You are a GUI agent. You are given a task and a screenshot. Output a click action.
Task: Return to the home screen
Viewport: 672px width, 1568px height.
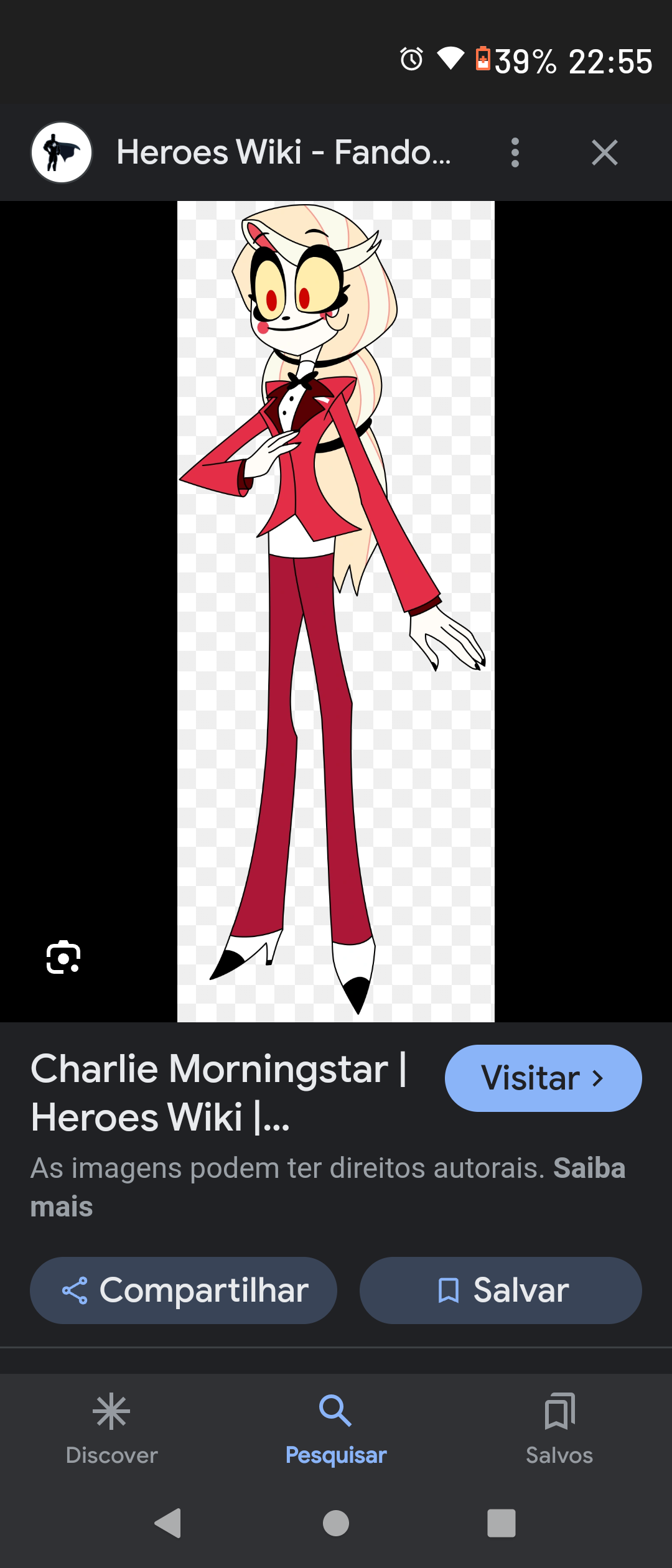coord(335,1523)
